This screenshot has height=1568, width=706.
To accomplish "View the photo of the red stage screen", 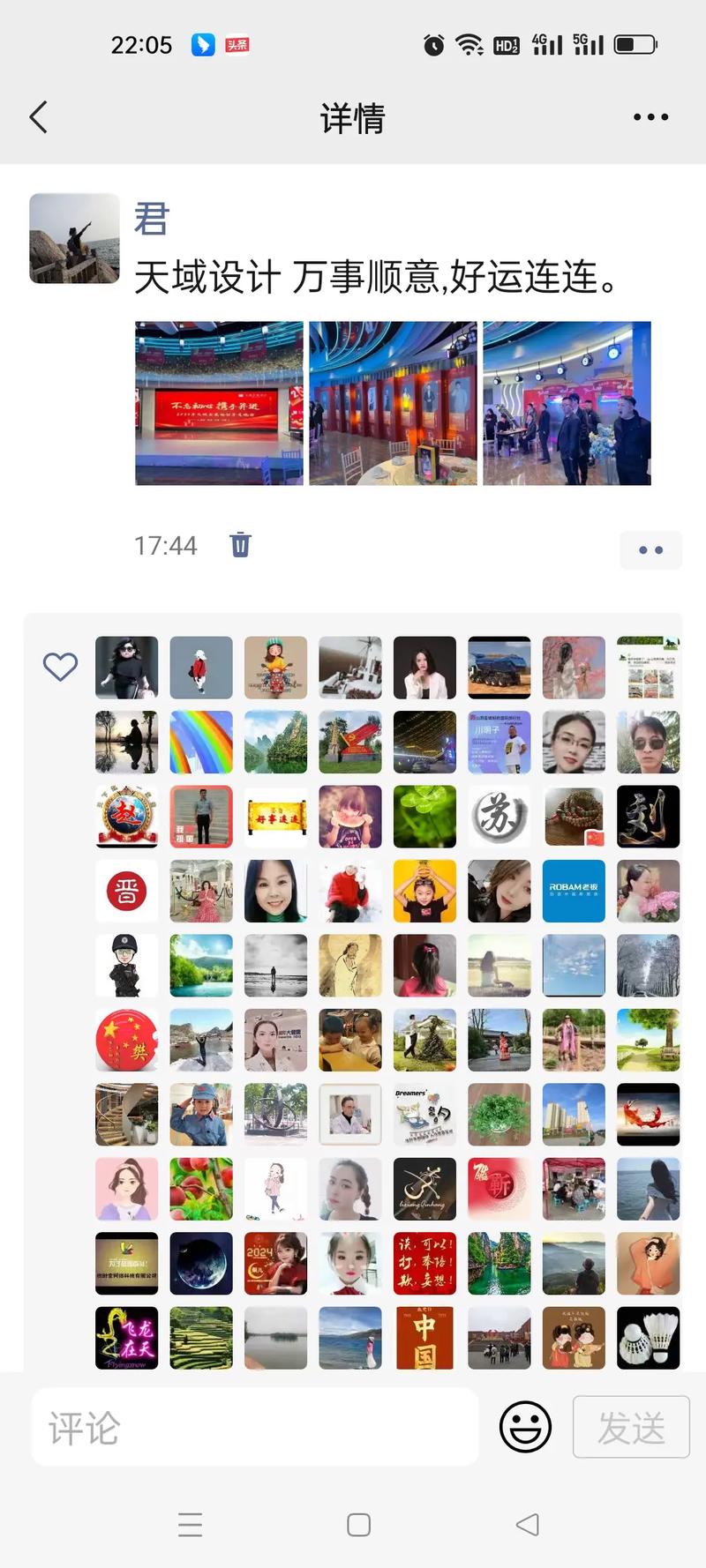I will coord(219,403).
